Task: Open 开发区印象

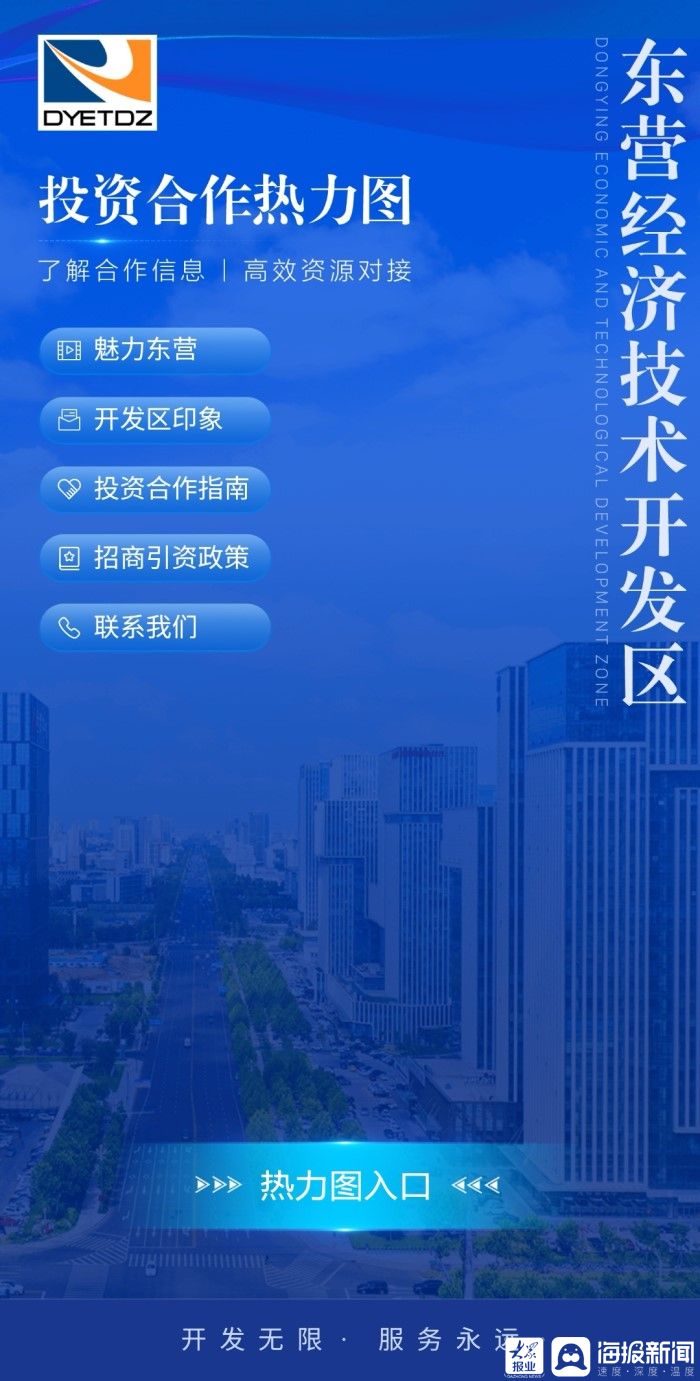Action: [x=155, y=420]
